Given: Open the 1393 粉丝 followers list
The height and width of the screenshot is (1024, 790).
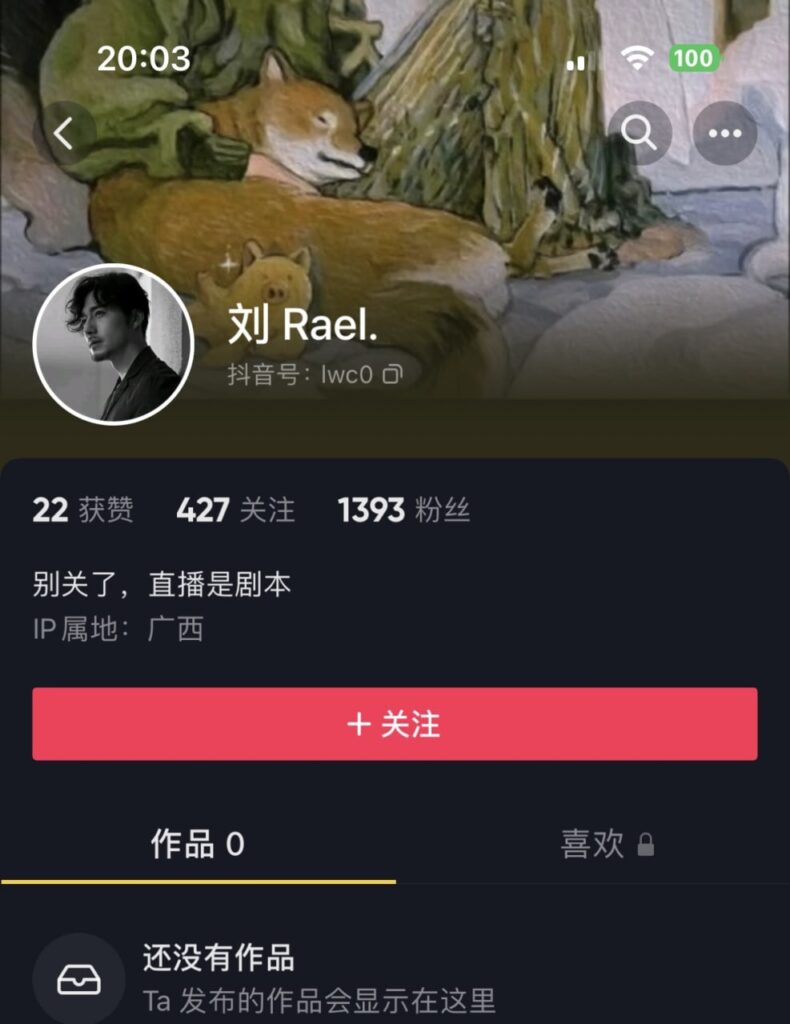Looking at the screenshot, I should (x=403, y=511).
